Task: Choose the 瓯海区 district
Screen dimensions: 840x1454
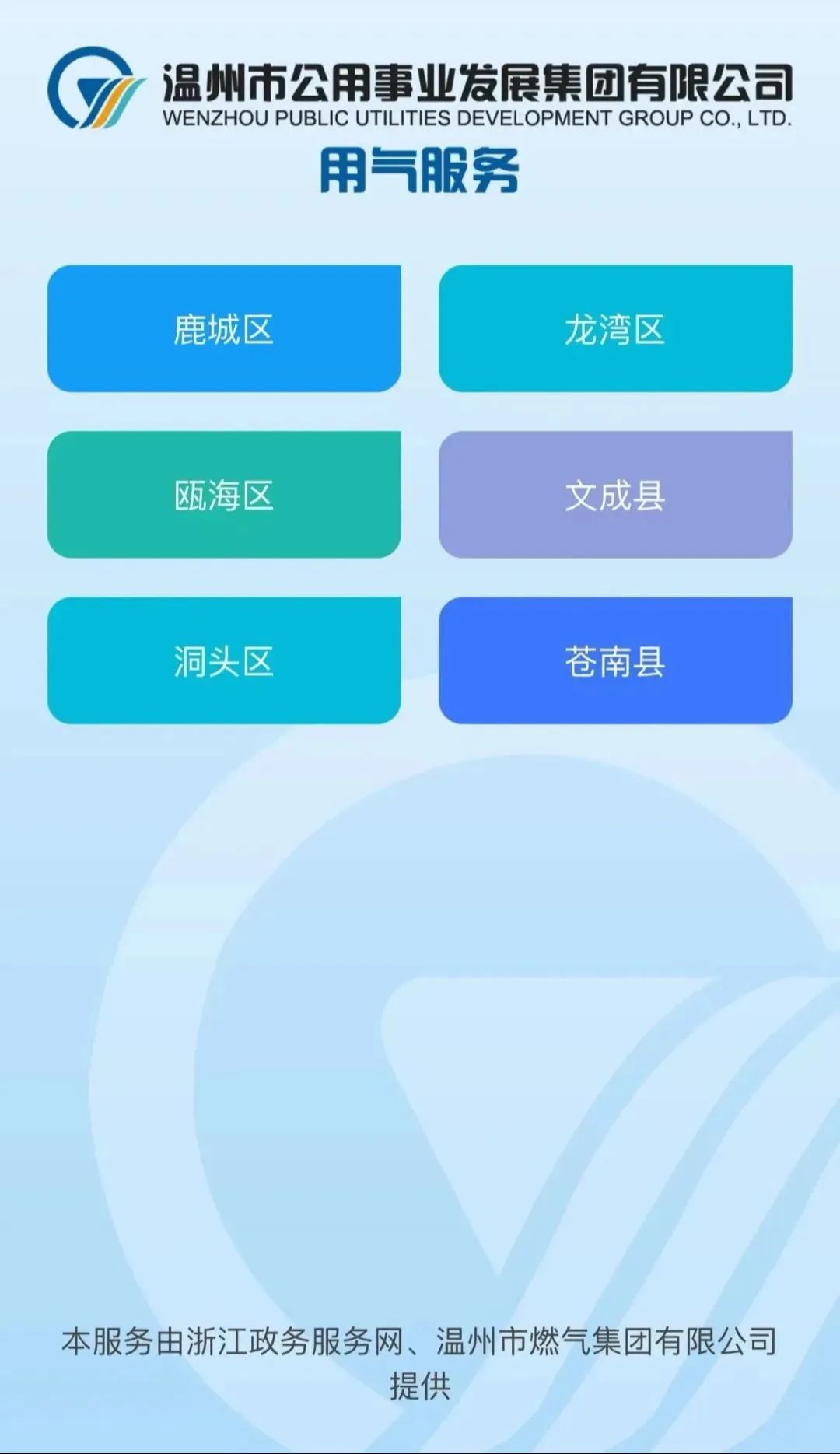Action: coord(224,495)
